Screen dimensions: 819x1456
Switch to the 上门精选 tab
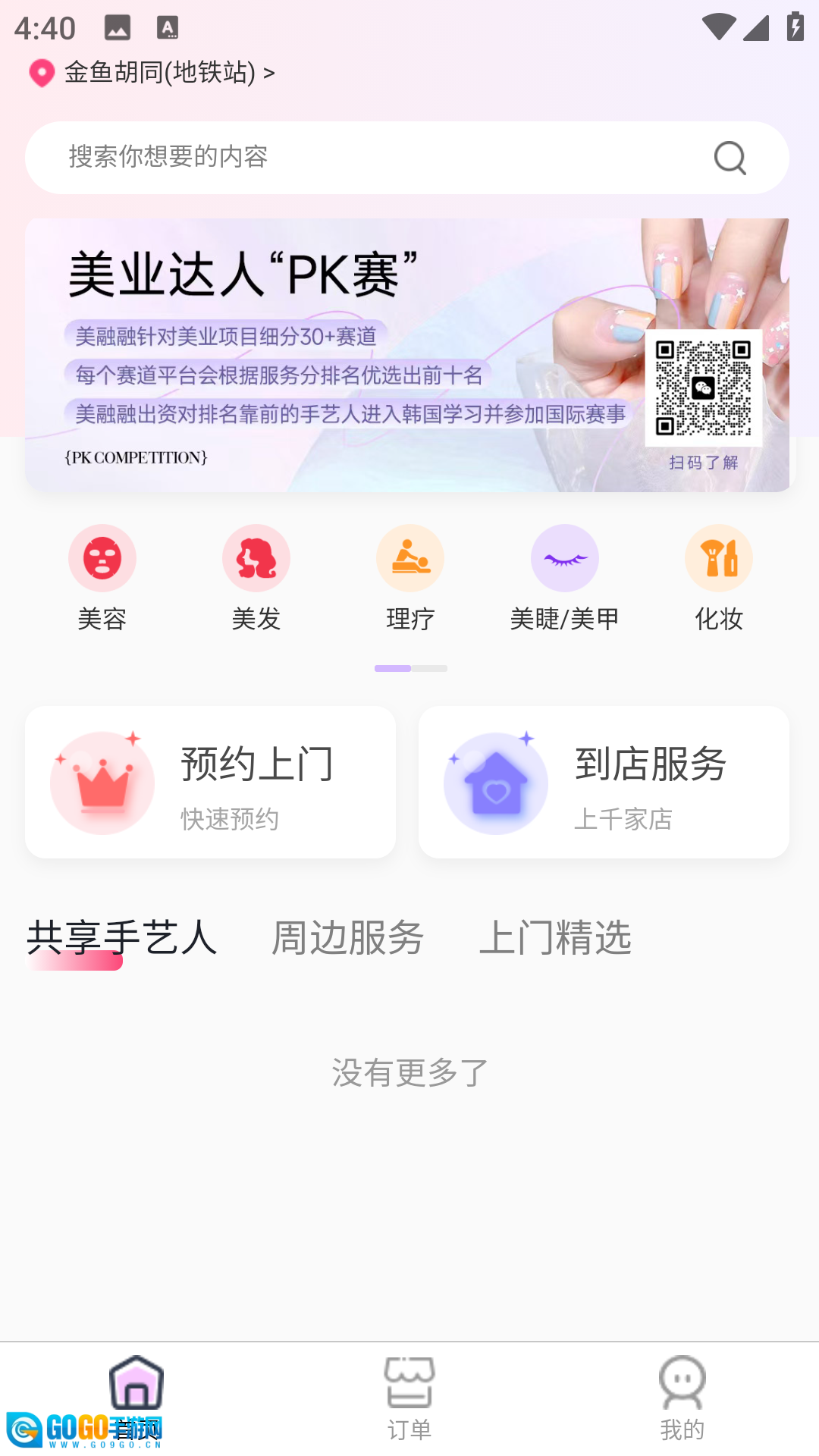pos(555,938)
